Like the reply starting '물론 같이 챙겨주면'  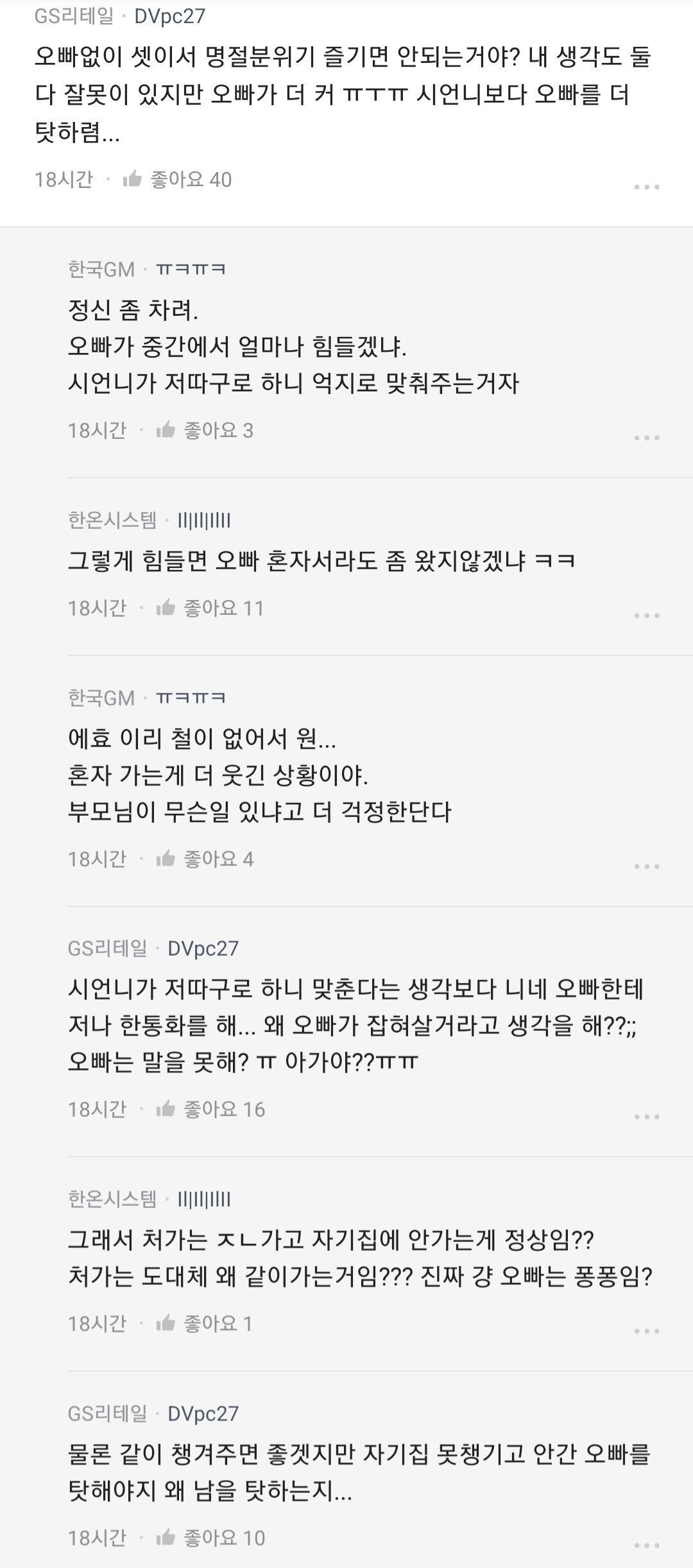166,1538
